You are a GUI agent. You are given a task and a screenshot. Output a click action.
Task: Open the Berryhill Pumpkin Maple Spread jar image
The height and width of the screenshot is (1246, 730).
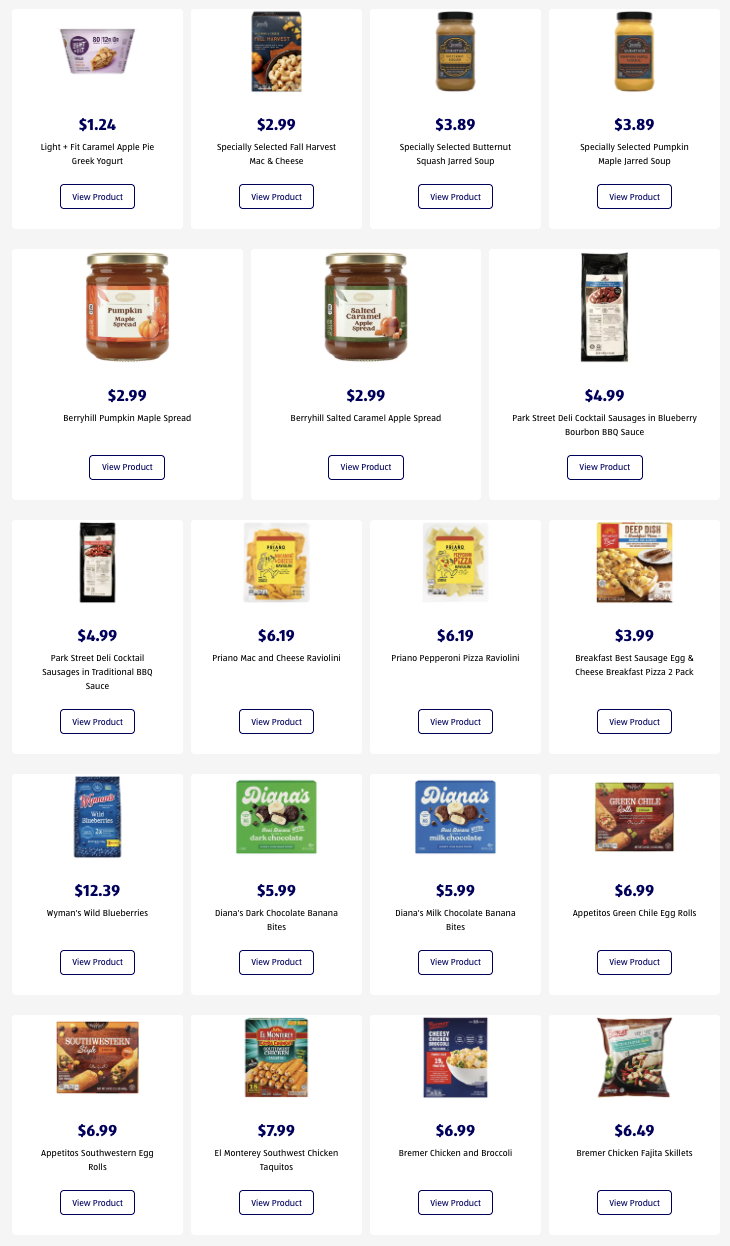coord(127,307)
